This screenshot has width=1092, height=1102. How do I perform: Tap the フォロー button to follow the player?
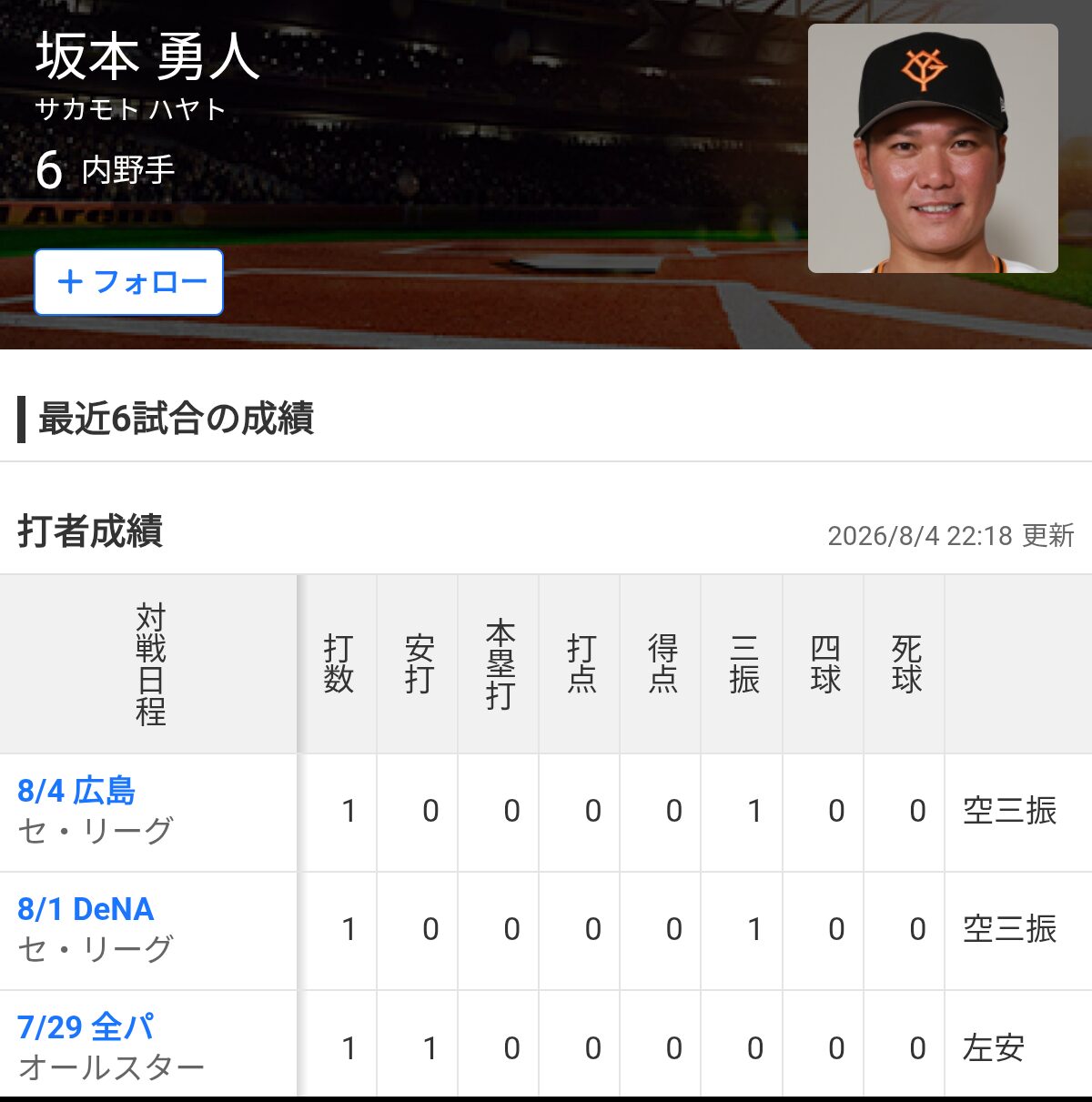[x=128, y=282]
